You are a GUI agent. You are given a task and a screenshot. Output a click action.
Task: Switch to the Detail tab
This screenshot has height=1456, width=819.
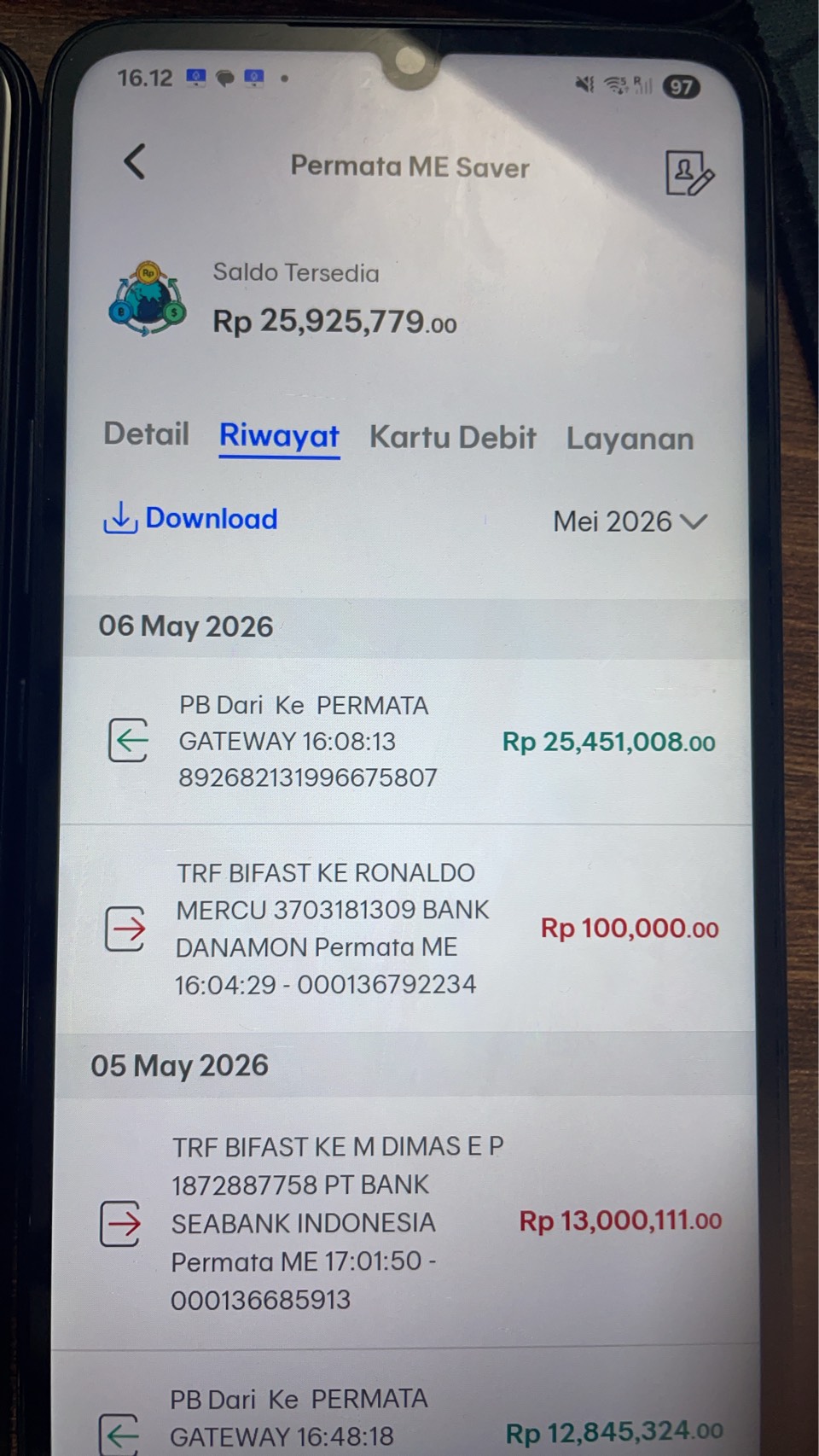[x=146, y=434]
